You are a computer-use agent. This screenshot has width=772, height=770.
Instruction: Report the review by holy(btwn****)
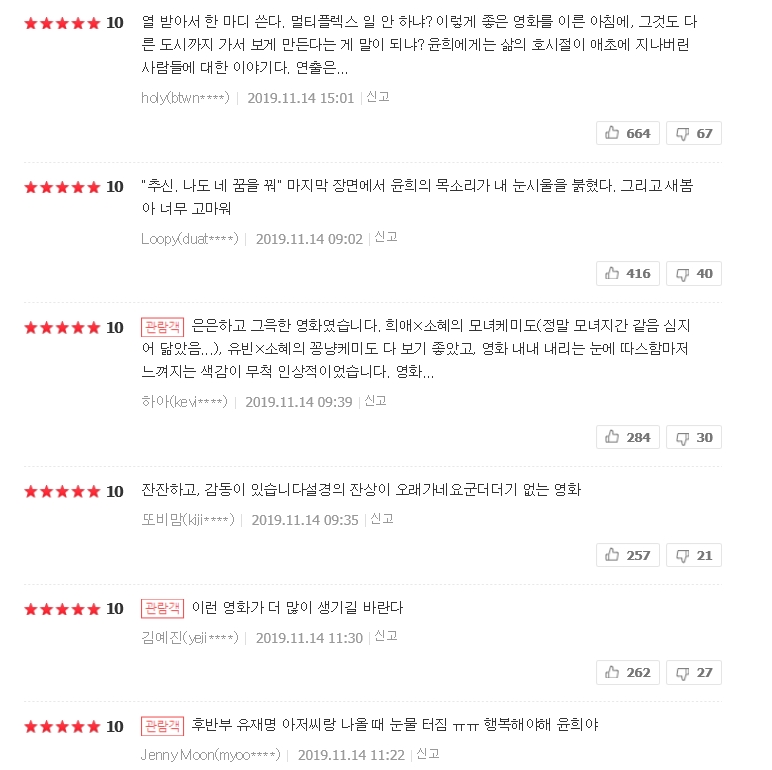[378, 97]
